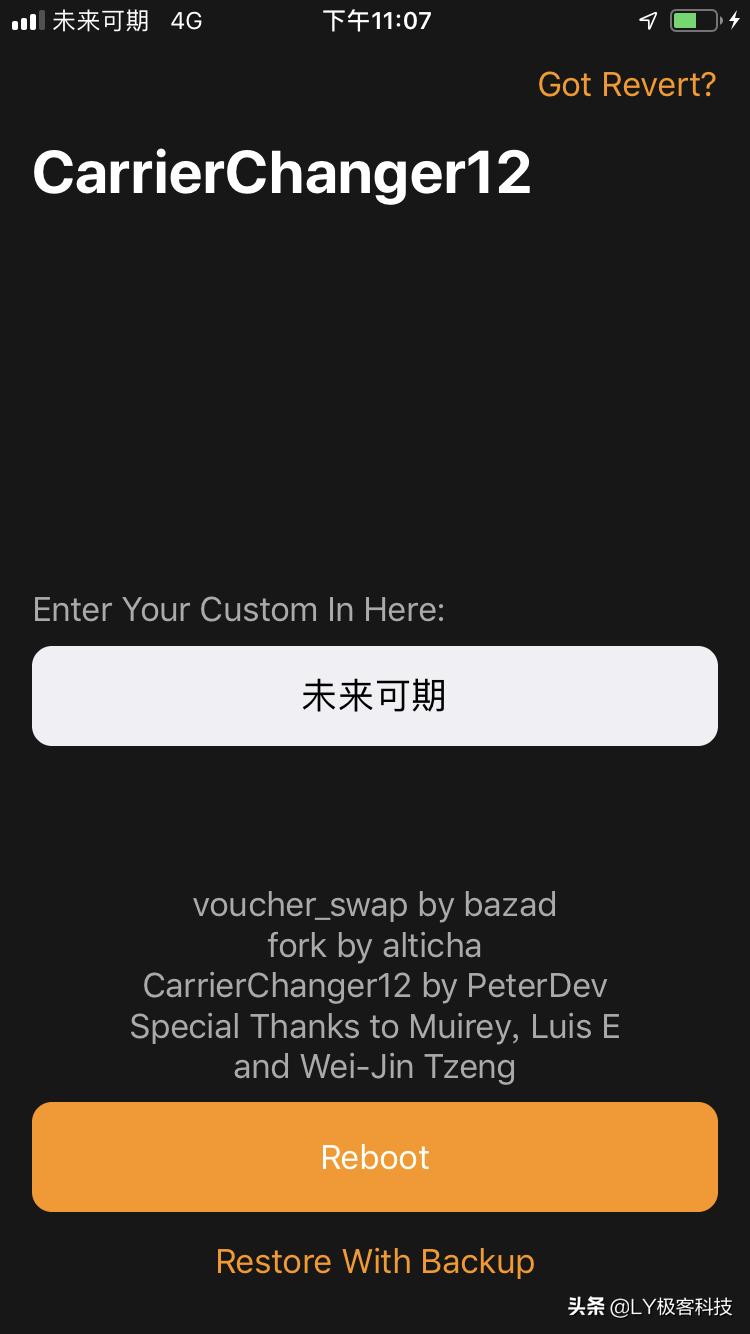Tap the CarrierChanger12 app title
750x1334 pixels.
click(x=282, y=171)
